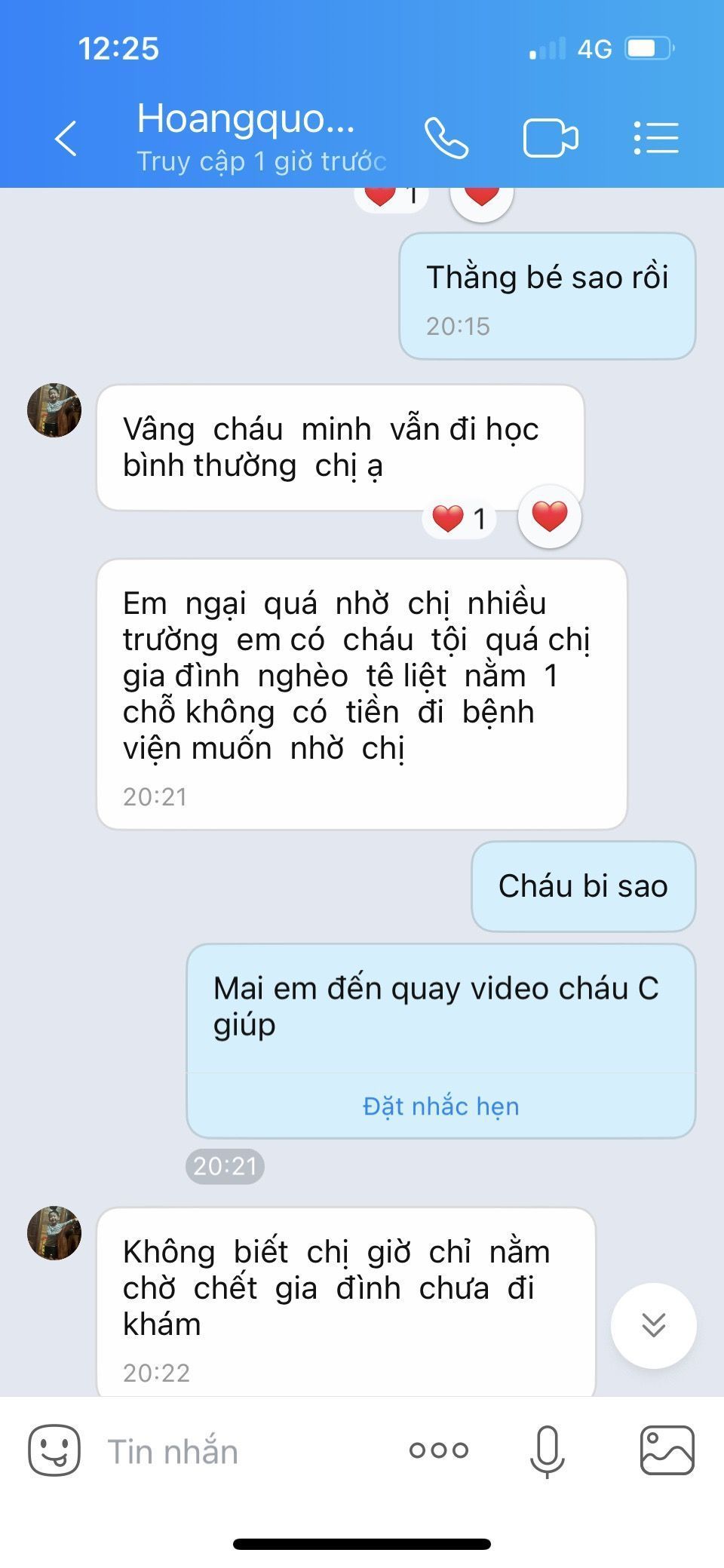Start a video call with Hoangquo
The height and width of the screenshot is (1568, 724).
pos(551,139)
